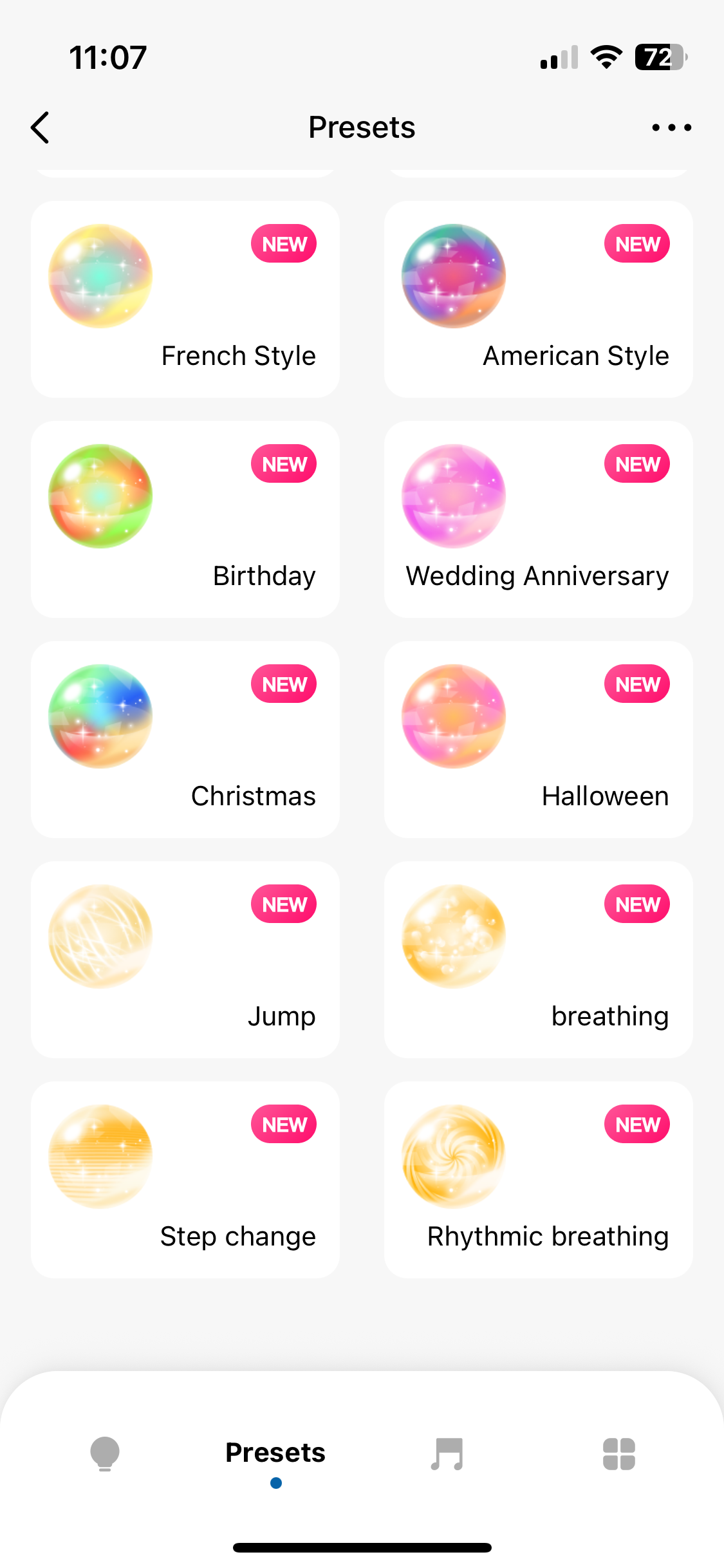The width and height of the screenshot is (724, 1568).
Task: Tap the Presets tab in bottom bar
Action: (275, 1453)
